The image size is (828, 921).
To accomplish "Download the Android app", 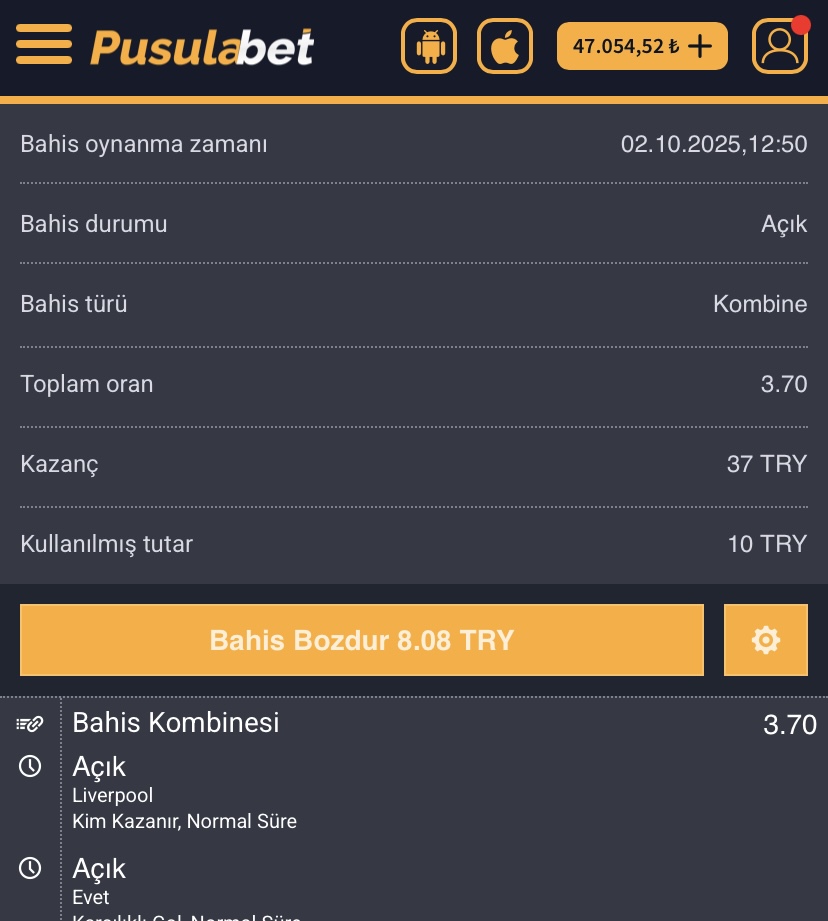I will click(x=429, y=46).
